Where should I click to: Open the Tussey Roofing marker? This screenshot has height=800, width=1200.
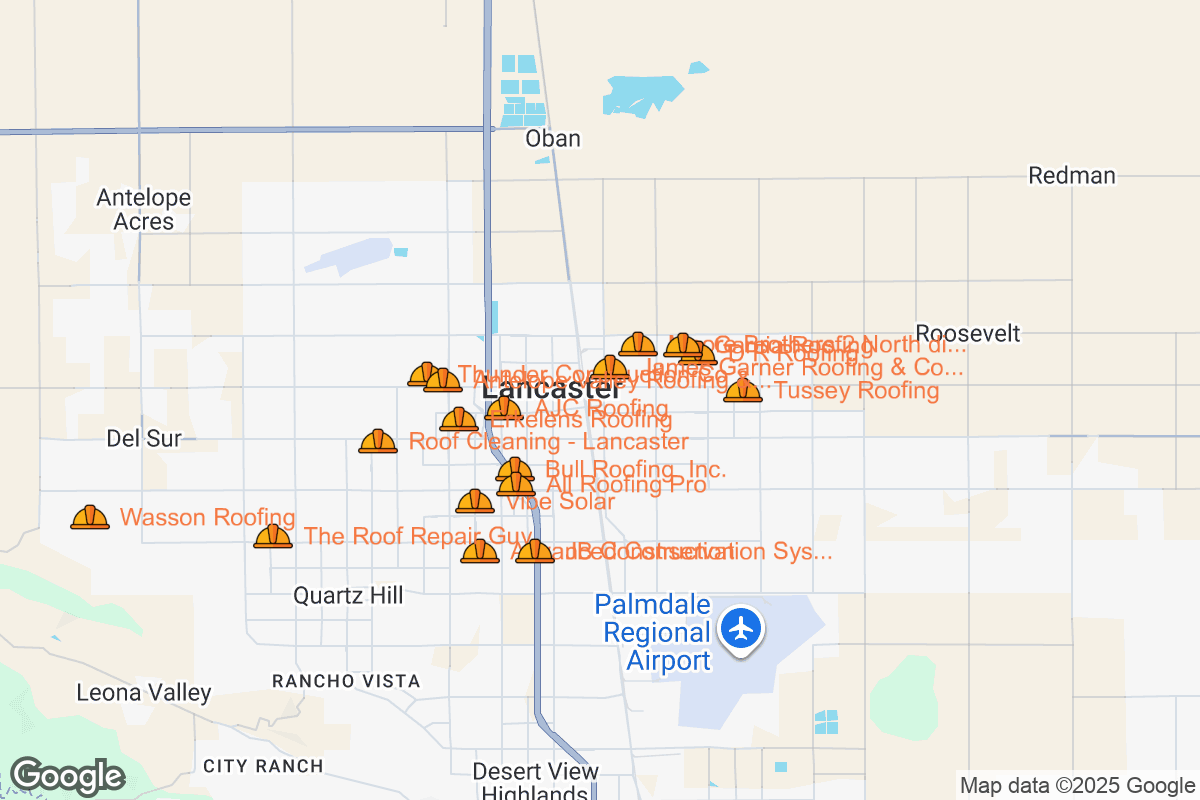point(743,390)
